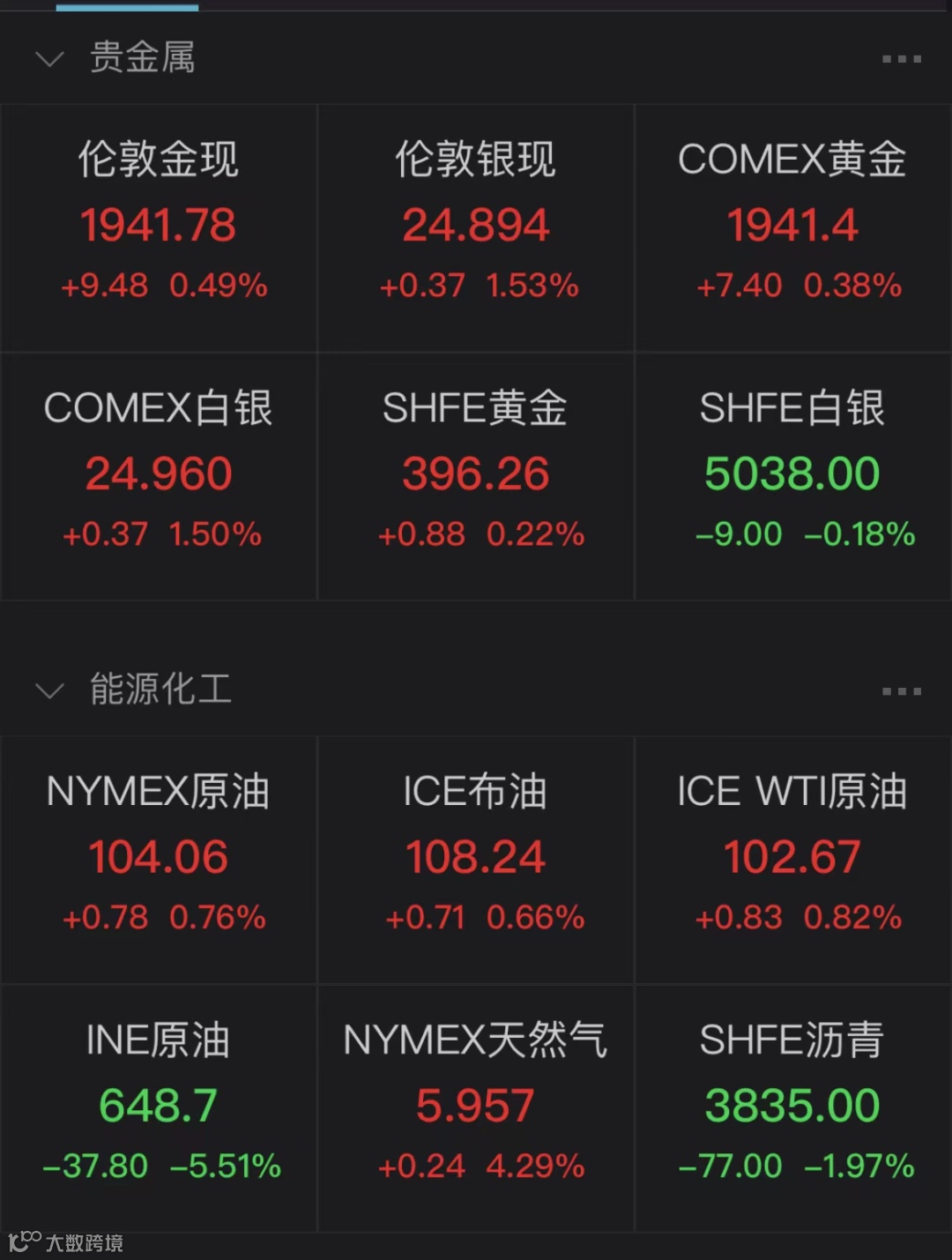952x1260 pixels.
Task: Select the ICE WTI原油 tile
Action: 792,860
